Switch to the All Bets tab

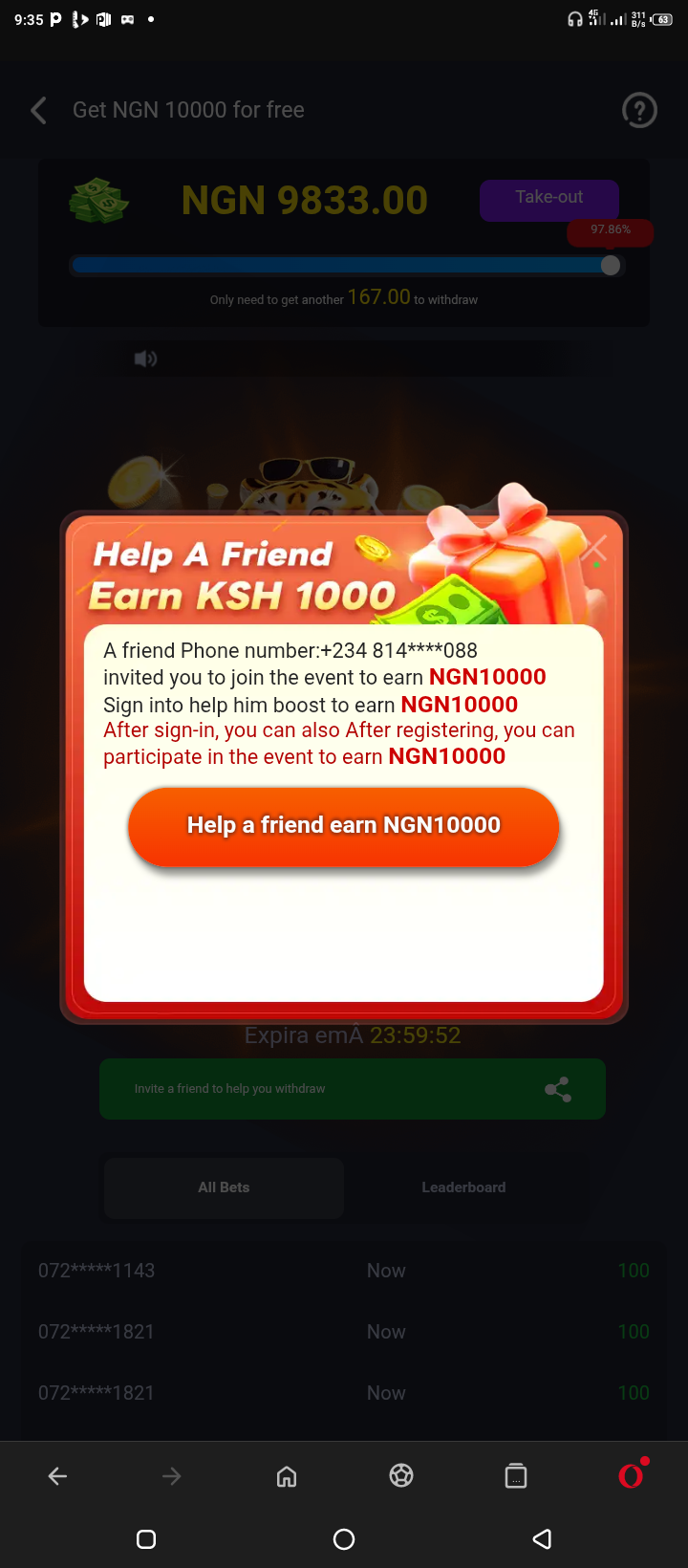point(224,1187)
